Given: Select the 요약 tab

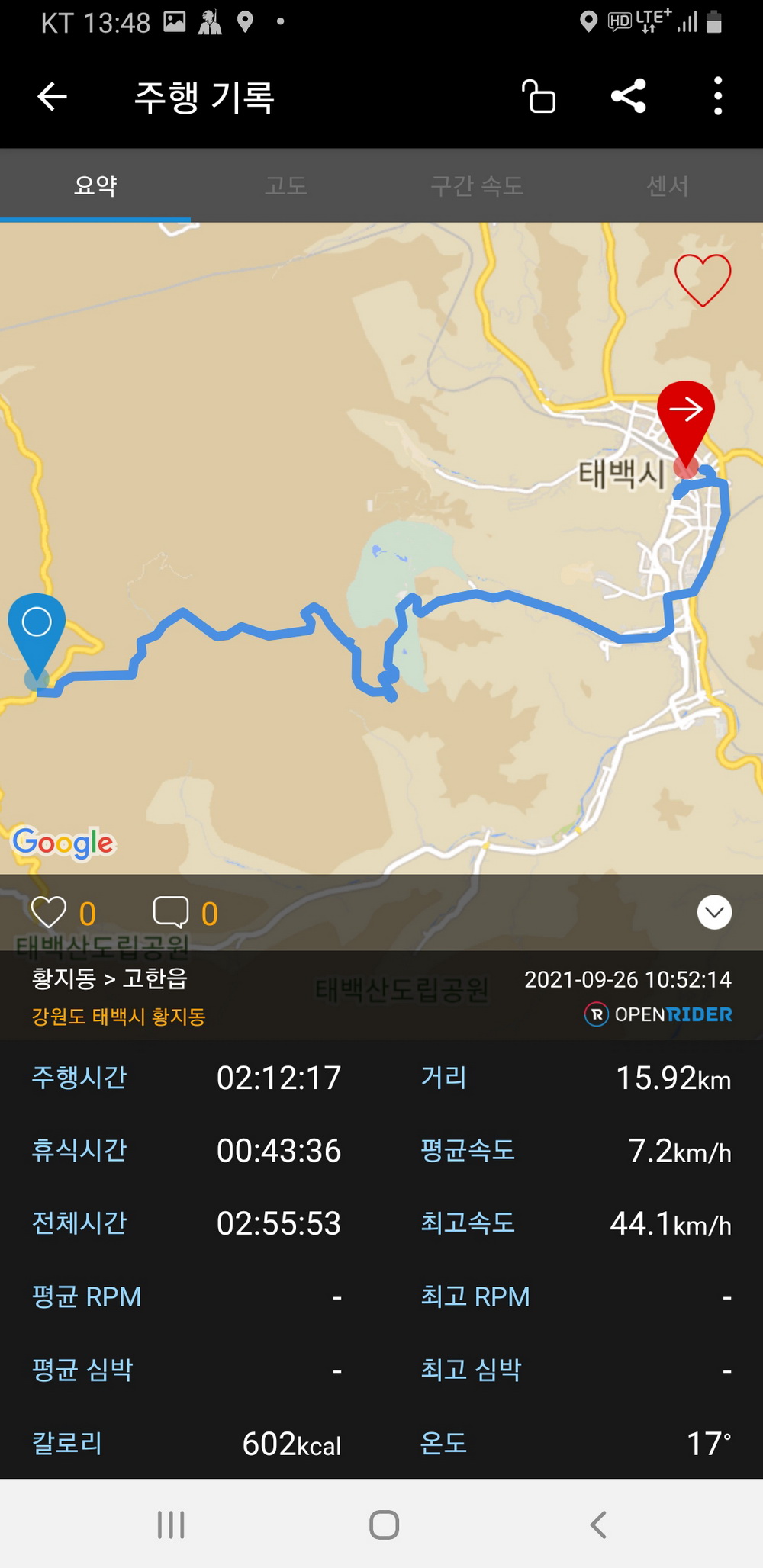Looking at the screenshot, I should pos(95,185).
